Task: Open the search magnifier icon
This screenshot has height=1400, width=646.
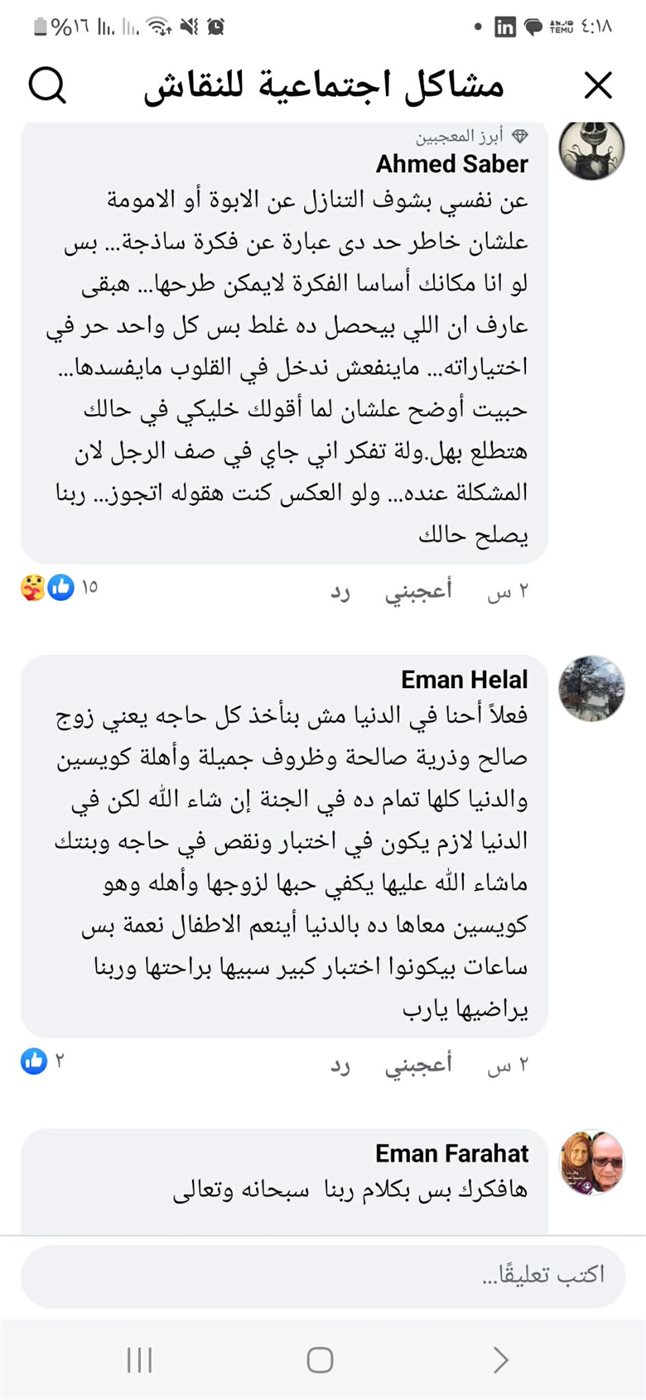Action: [47, 87]
